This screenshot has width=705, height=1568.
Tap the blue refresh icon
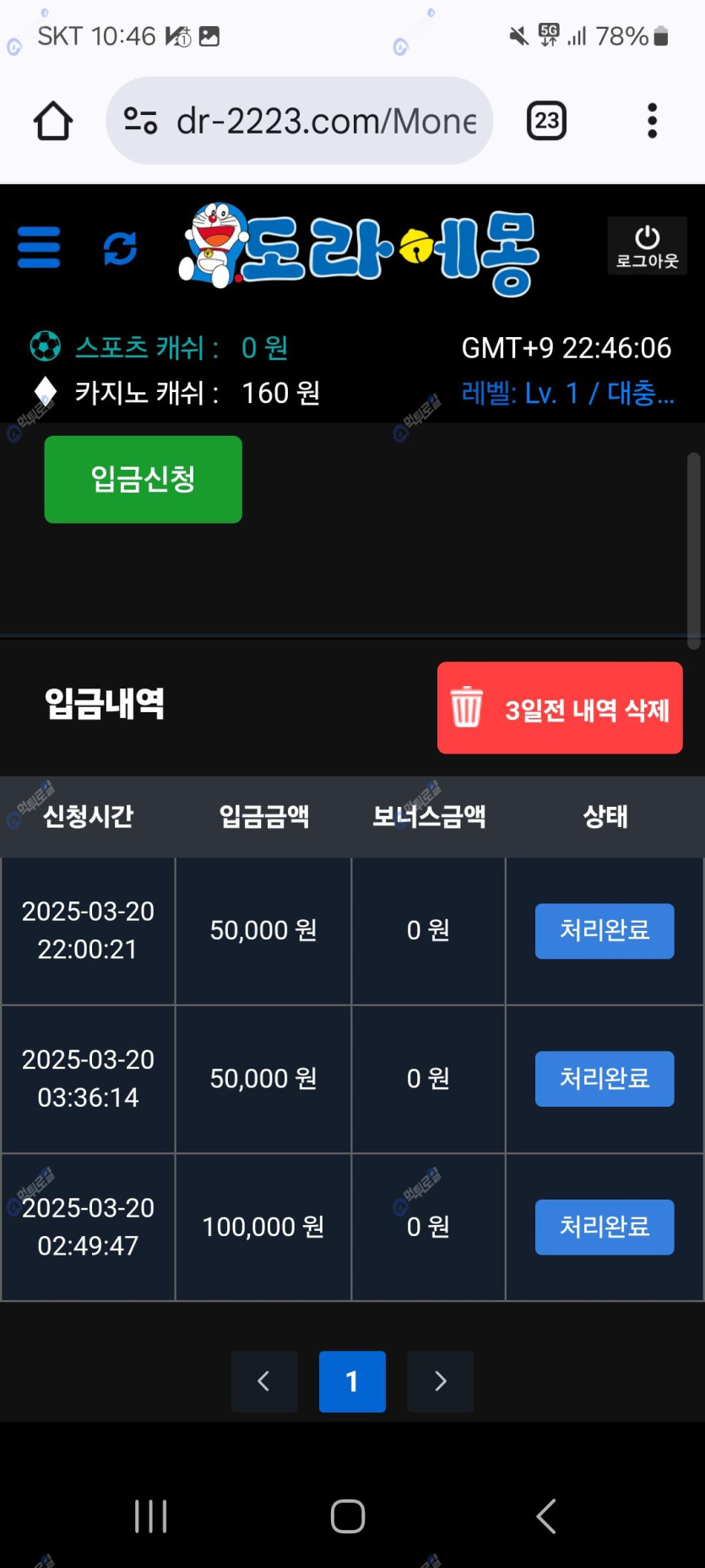120,248
